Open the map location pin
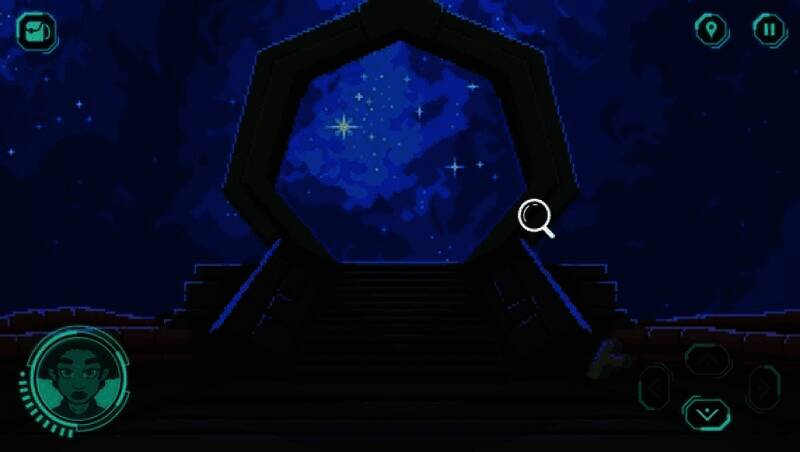The width and height of the screenshot is (800, 452). (x=711, y=29)
